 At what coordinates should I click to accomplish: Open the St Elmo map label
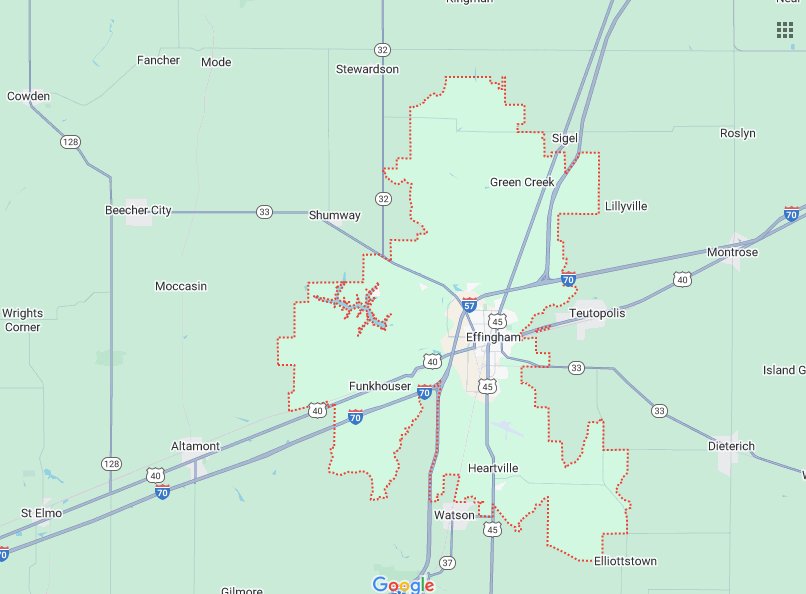coord(41,513)
